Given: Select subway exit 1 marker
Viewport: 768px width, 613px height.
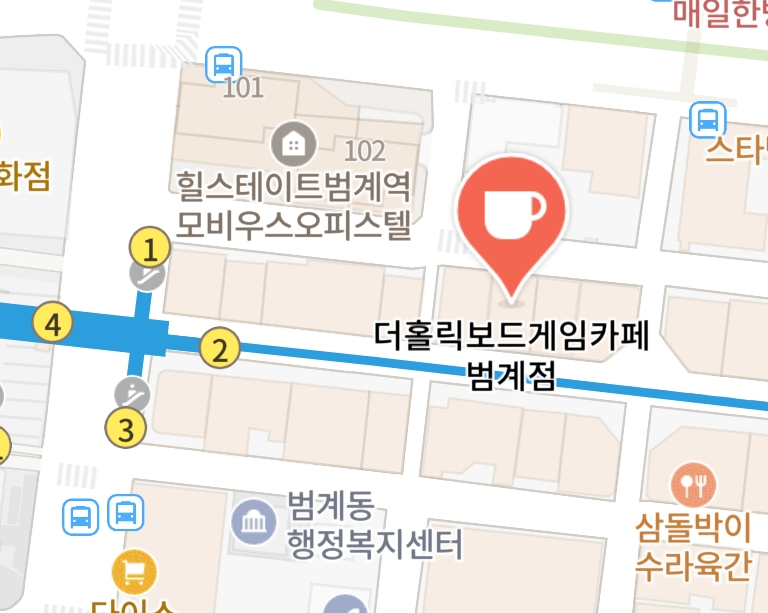Looking at the screenshot, I should pyautogui.click(x=151, y=246).
